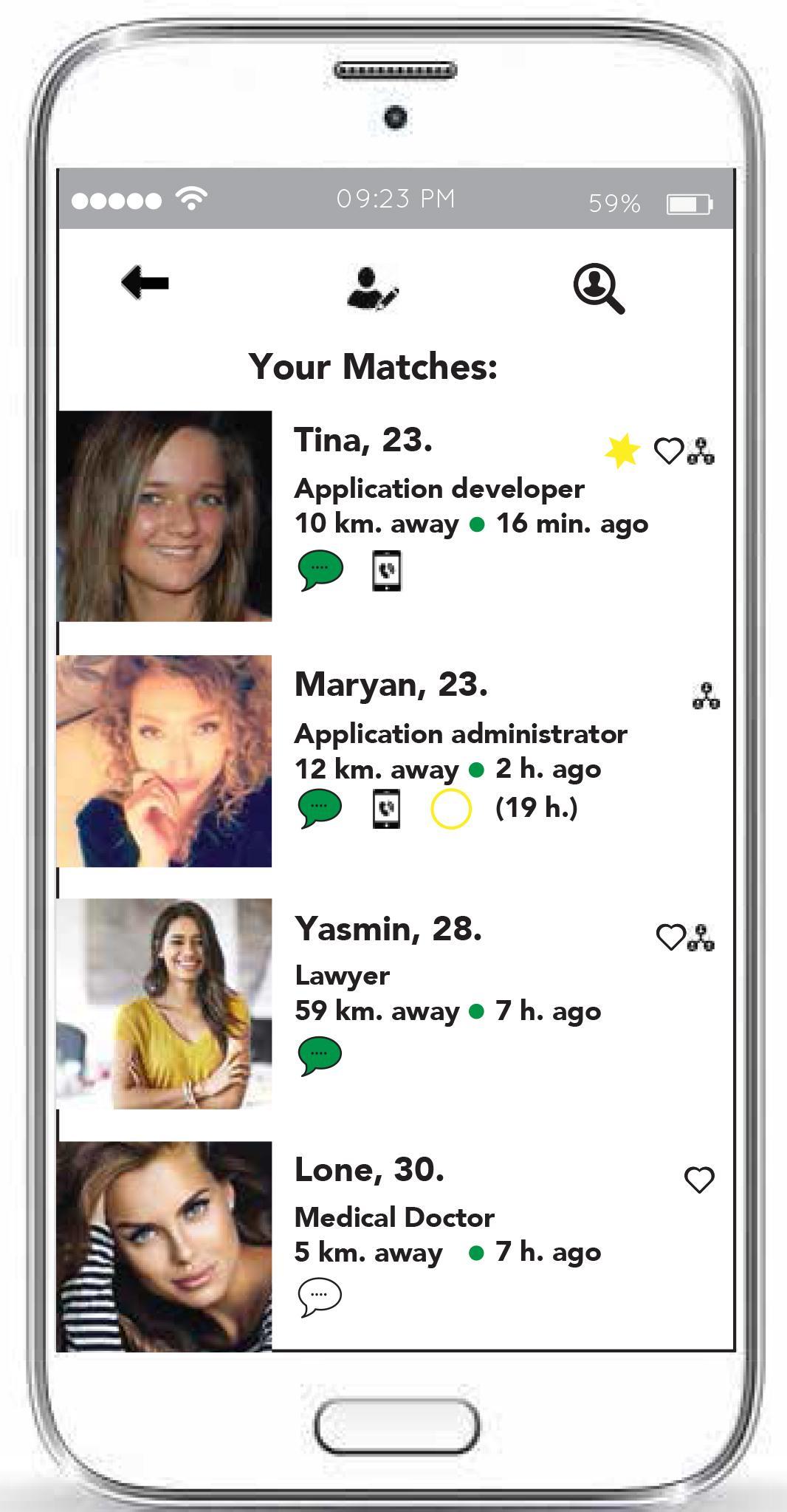
Task: Open the connections icon on Maryan's row
Action: coord(706,696)
